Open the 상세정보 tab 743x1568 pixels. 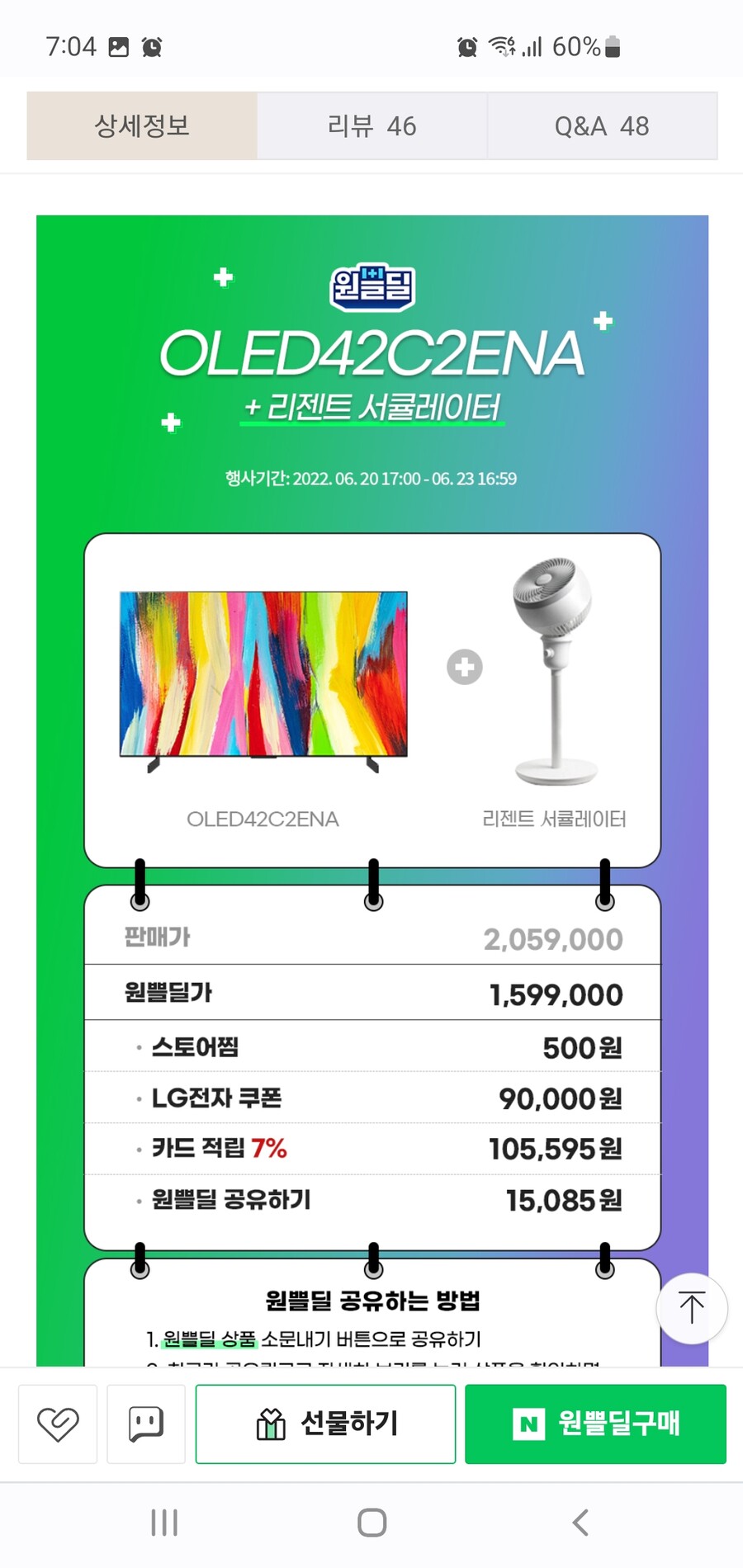point(142,125)
